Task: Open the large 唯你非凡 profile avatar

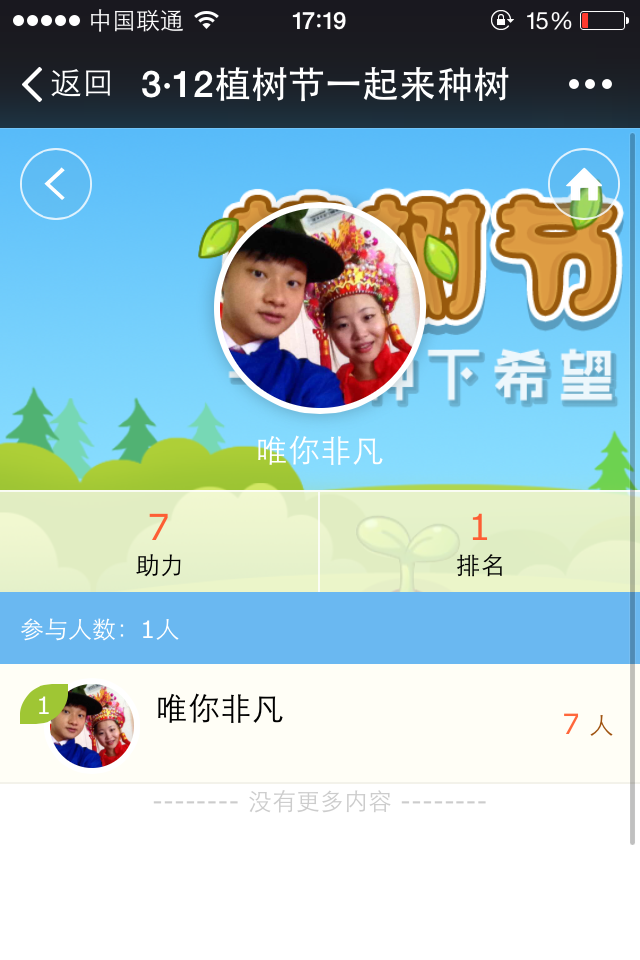Action: 320,308
